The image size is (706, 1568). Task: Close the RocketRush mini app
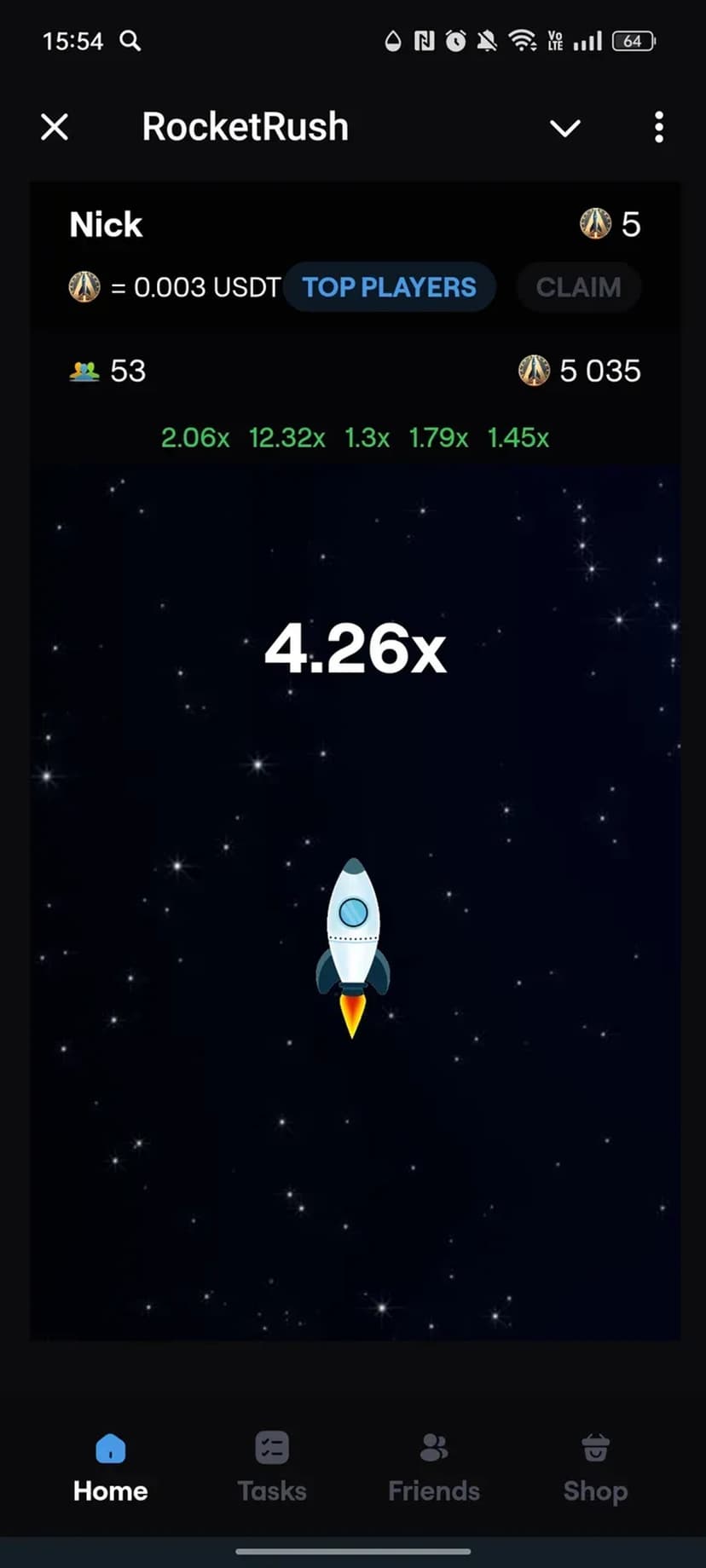coord(55,128)
